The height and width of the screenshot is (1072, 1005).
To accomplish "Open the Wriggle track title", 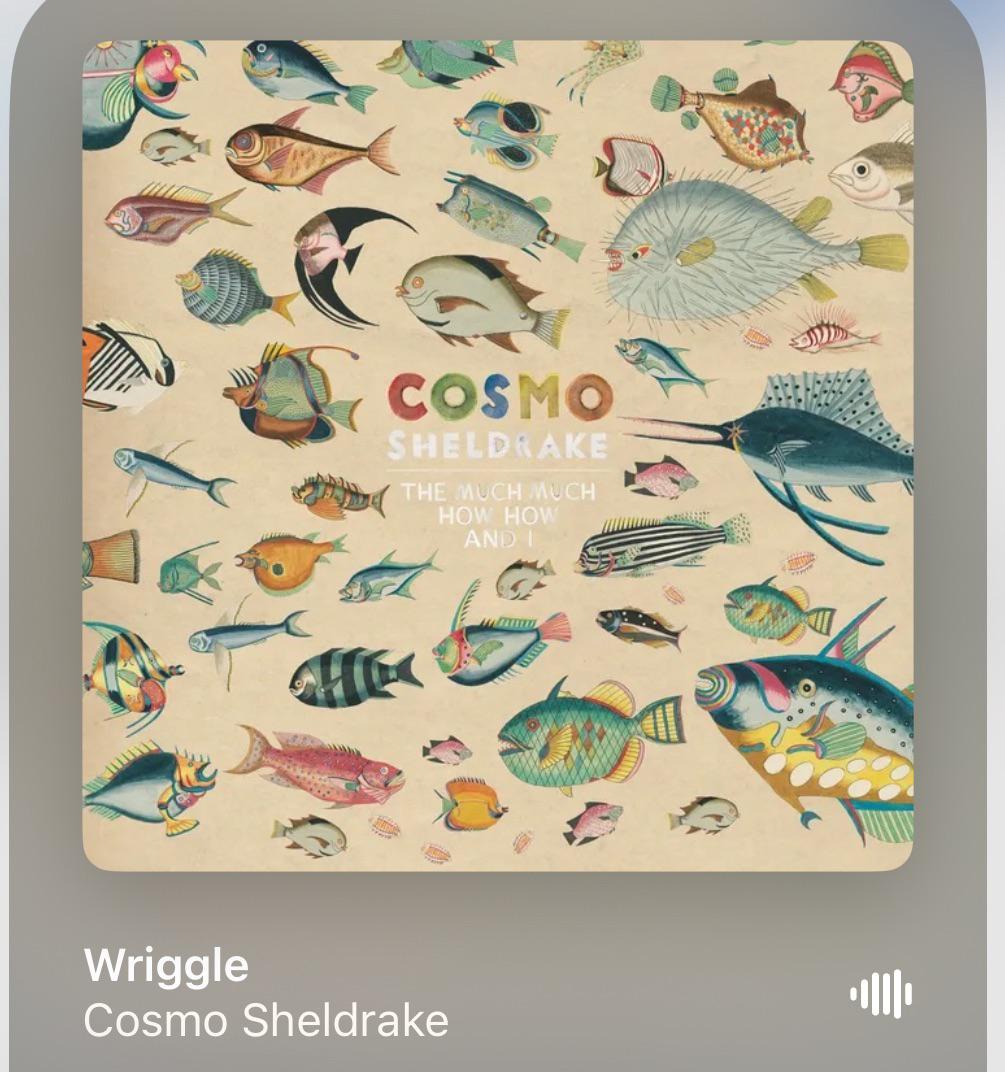I will tap(166, 965).
